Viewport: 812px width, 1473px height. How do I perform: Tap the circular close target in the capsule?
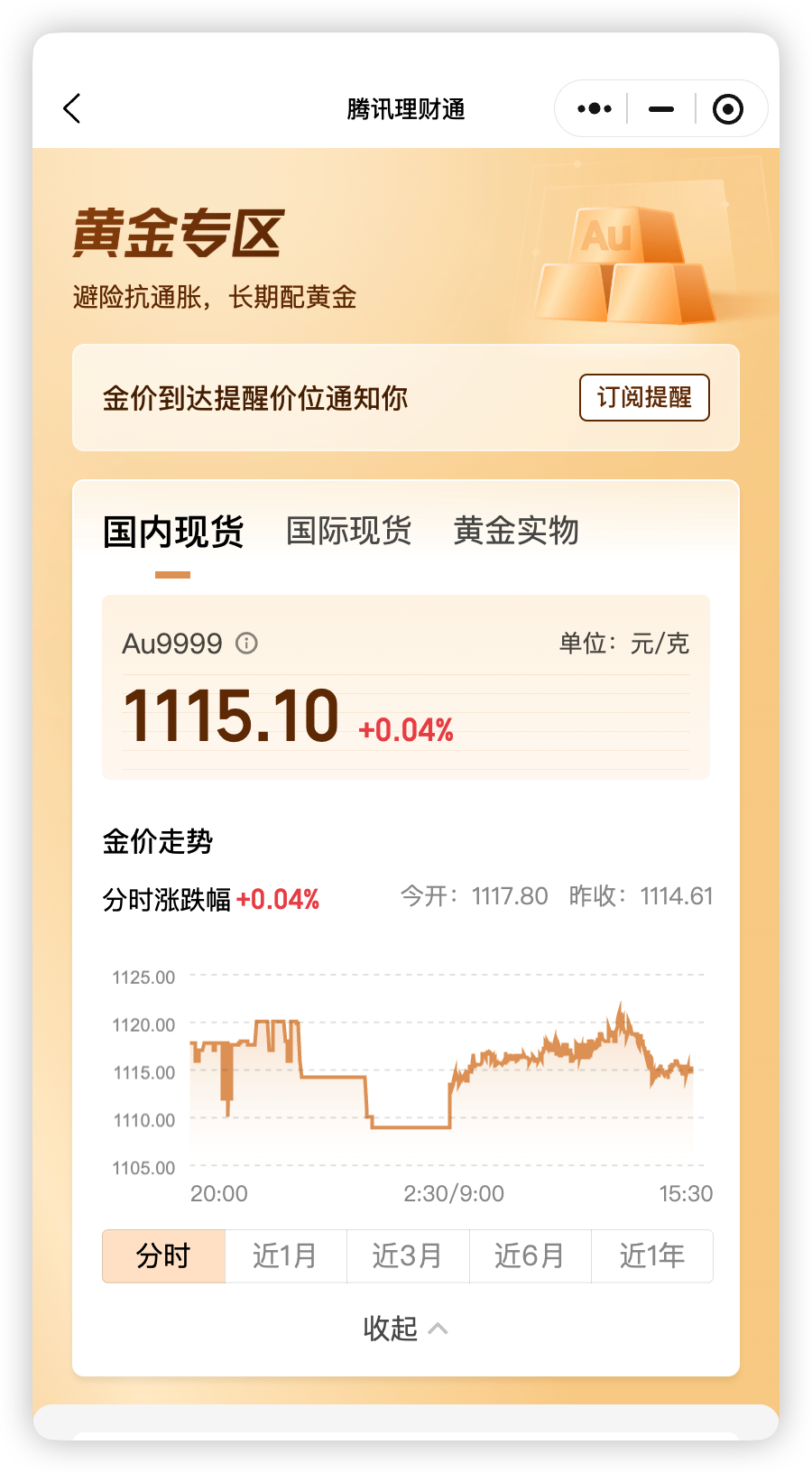(727, 108)
